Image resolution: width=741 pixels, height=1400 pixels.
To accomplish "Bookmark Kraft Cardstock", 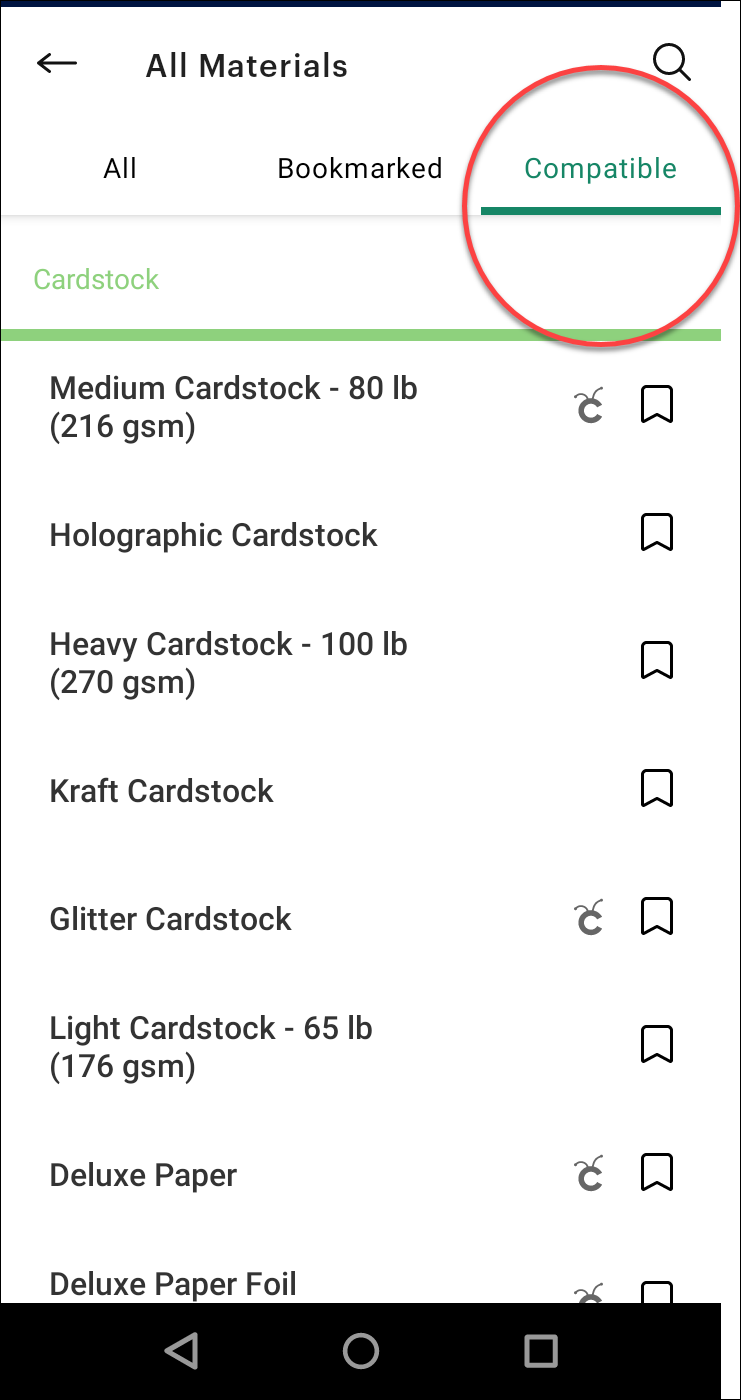I will (x=657, y=789).
